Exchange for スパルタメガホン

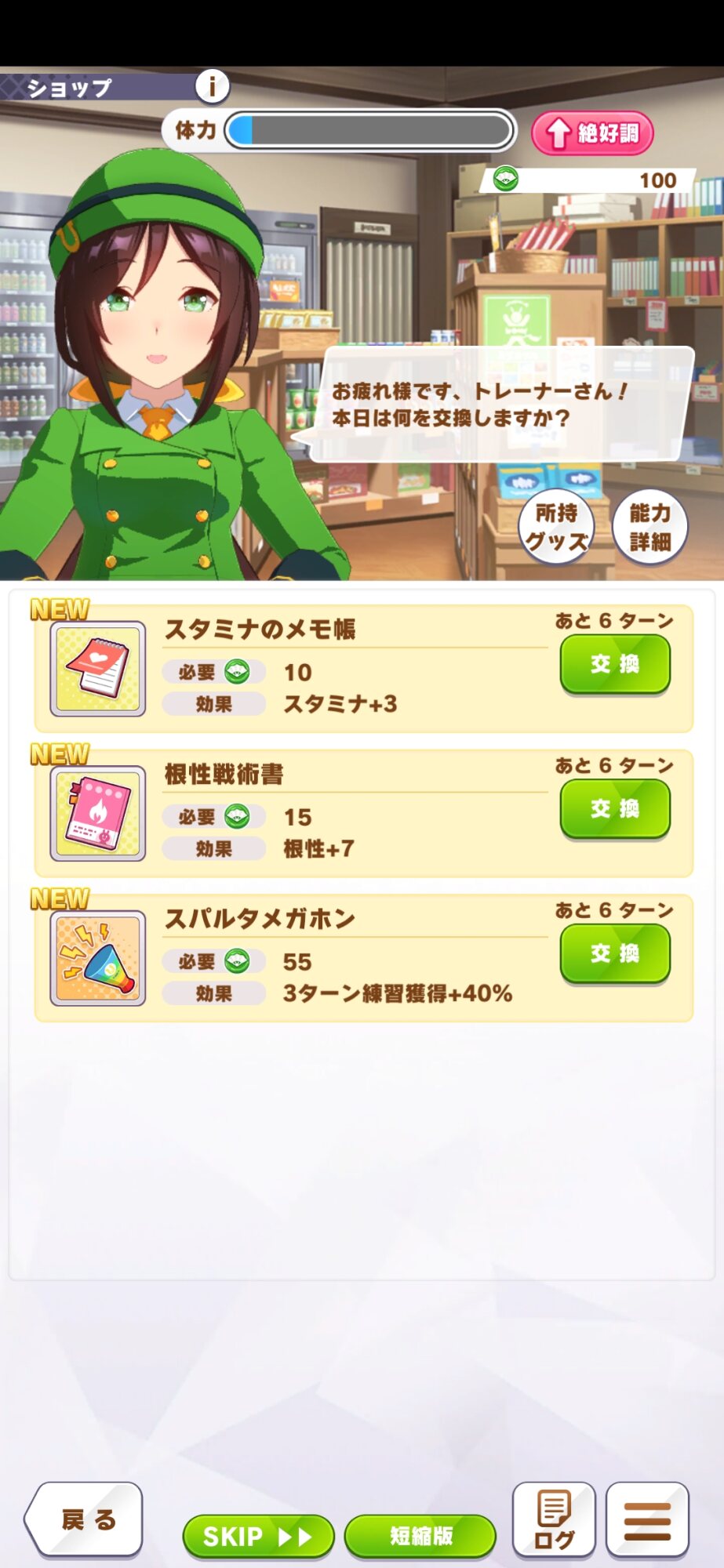coord(615,953)
